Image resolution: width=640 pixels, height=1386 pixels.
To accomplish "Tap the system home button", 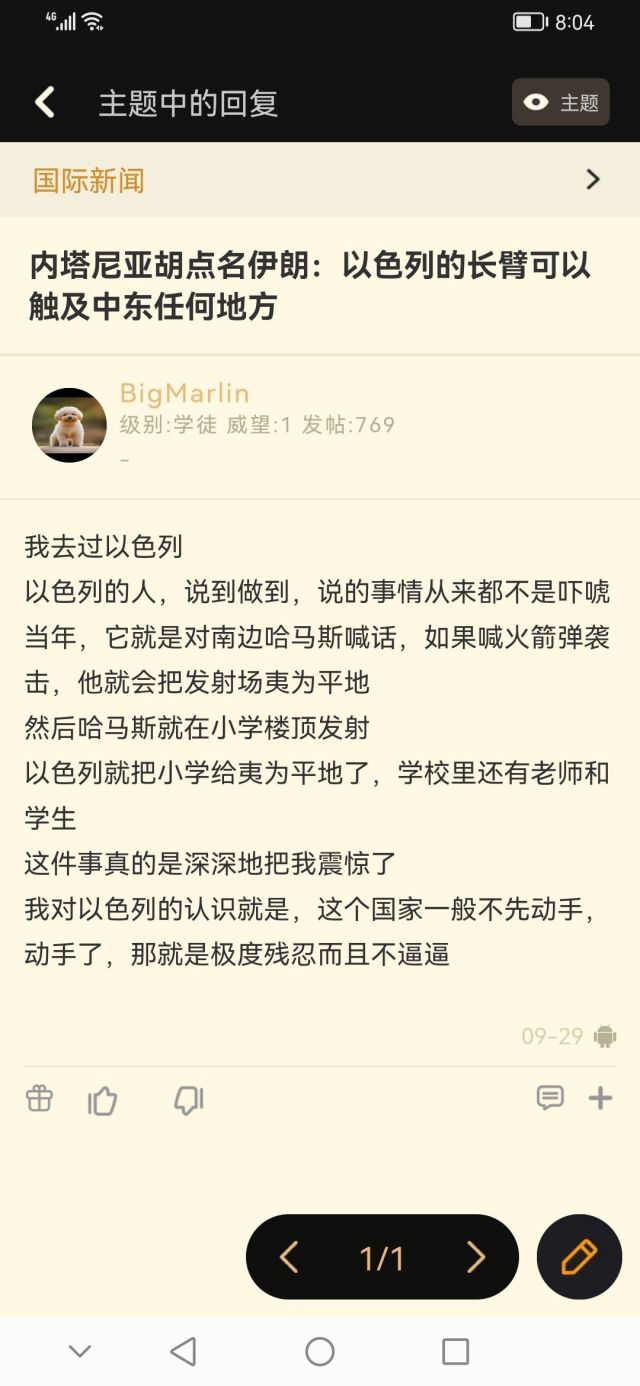I will click(x=320, y=1352).
